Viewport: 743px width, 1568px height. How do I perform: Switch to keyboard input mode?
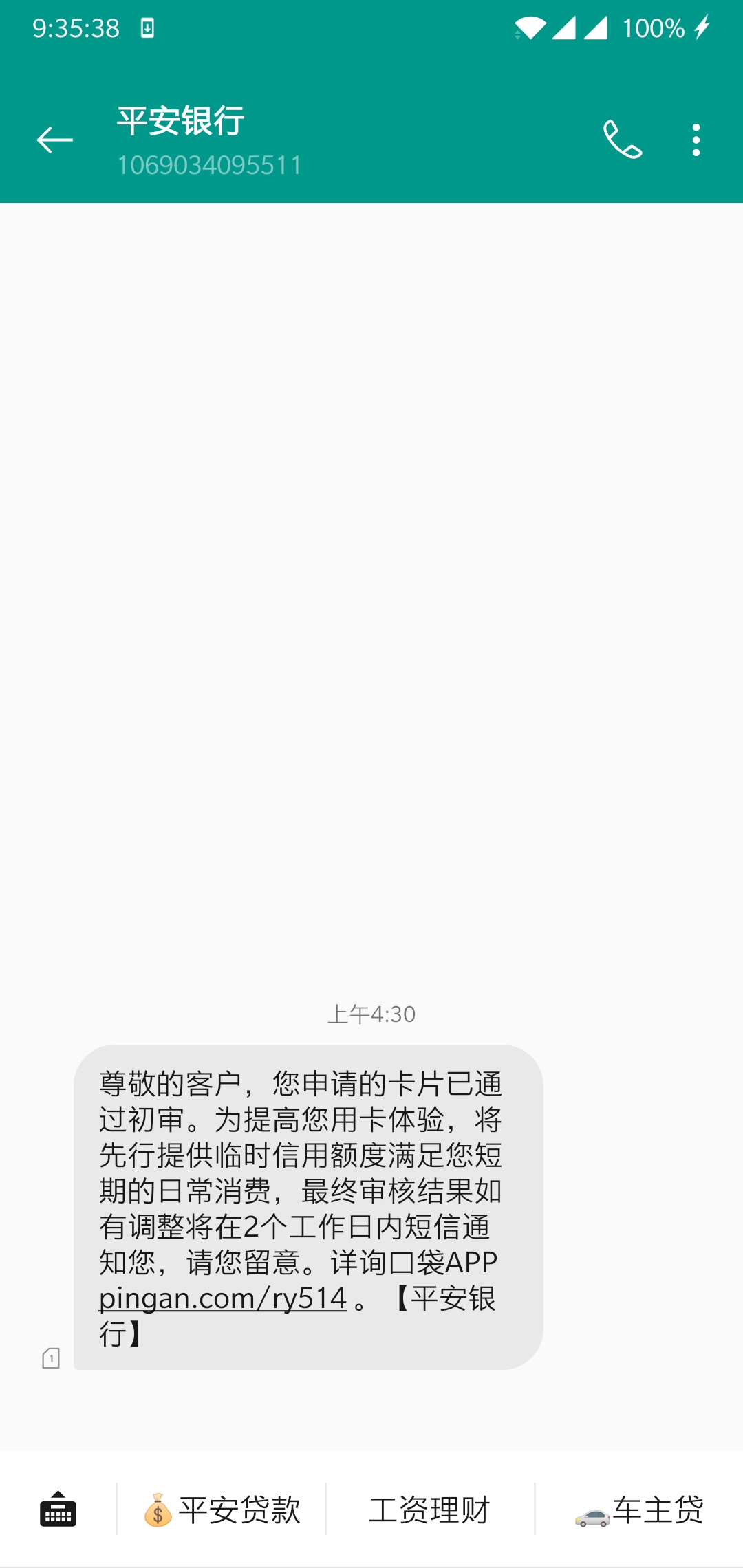58,1509
